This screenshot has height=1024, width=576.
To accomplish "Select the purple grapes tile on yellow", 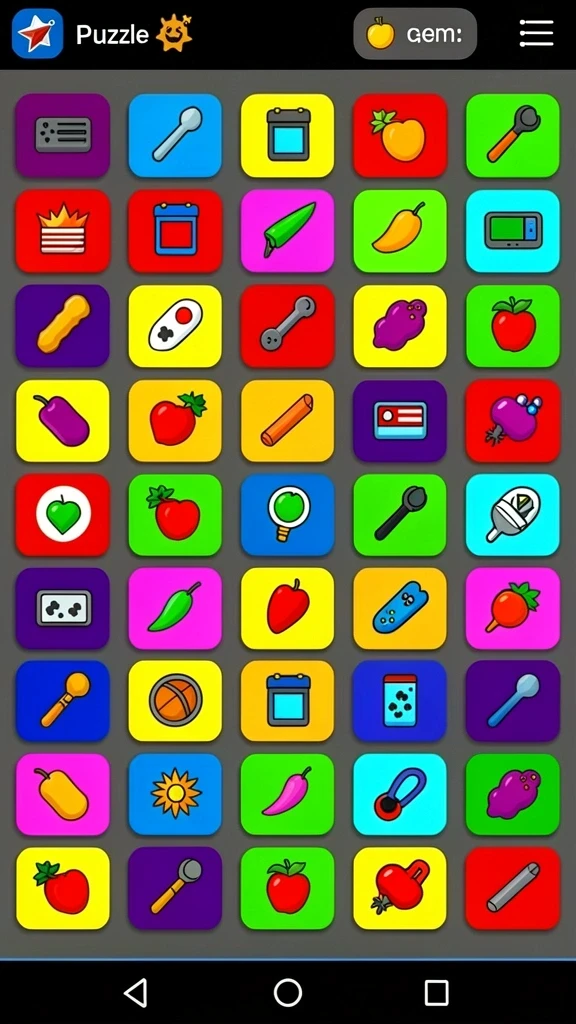I will click(x=400, y=325).
